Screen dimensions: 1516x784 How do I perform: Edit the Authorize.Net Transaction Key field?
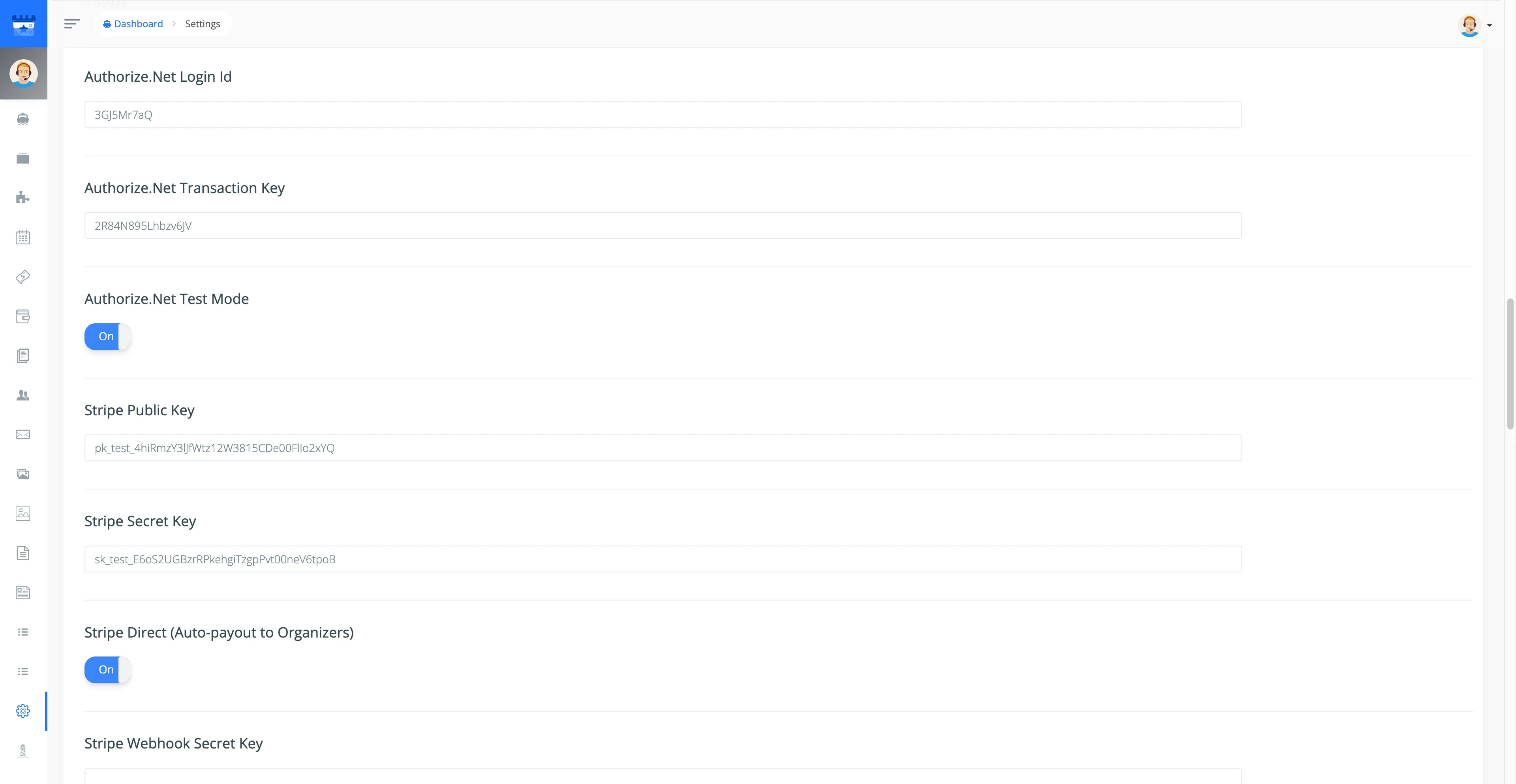(663, 225)
